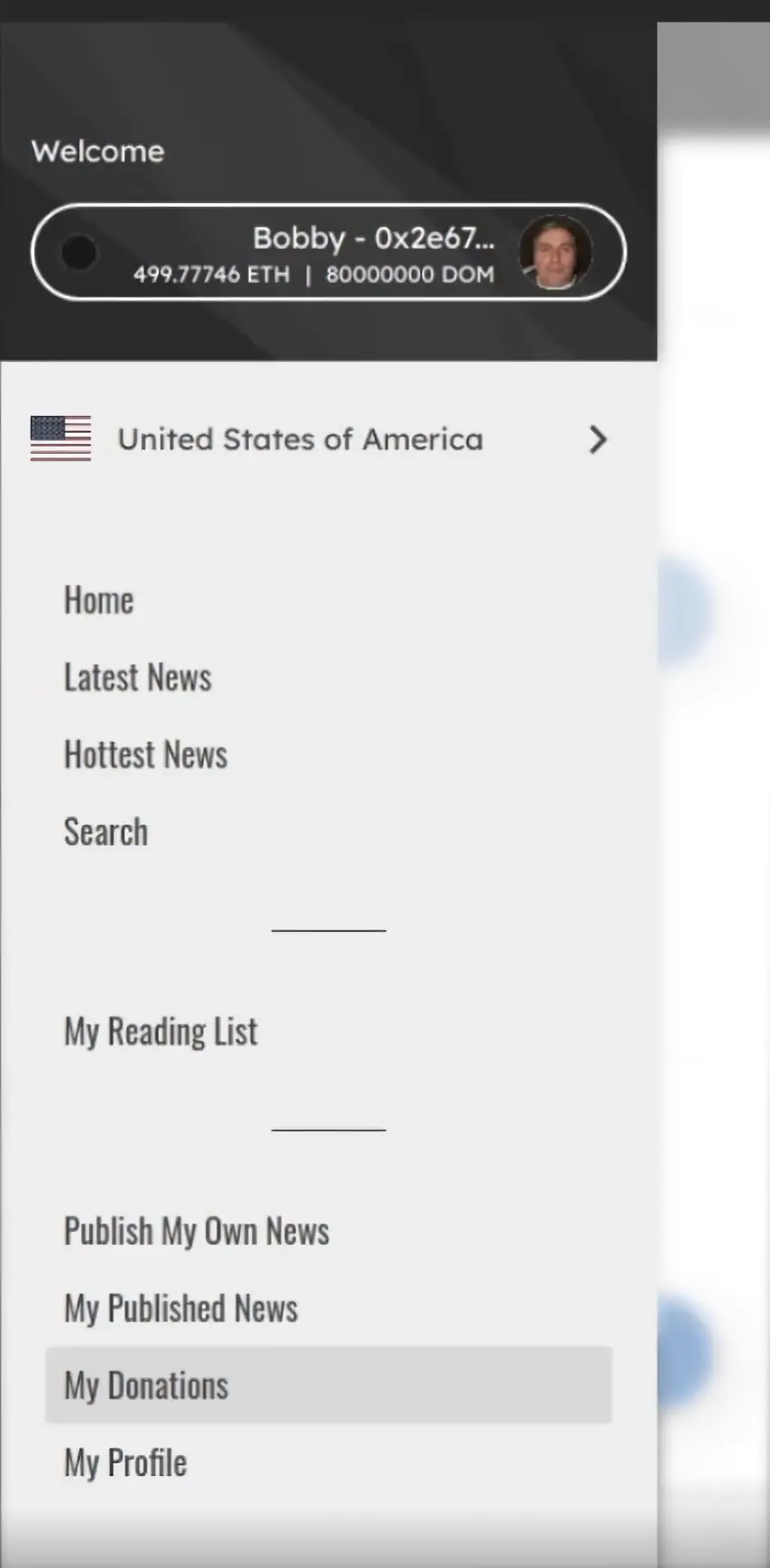The width and height of the screenshot is (770, 1568).
Task: View My Reading List
Action: click(x=160, y=1032)
